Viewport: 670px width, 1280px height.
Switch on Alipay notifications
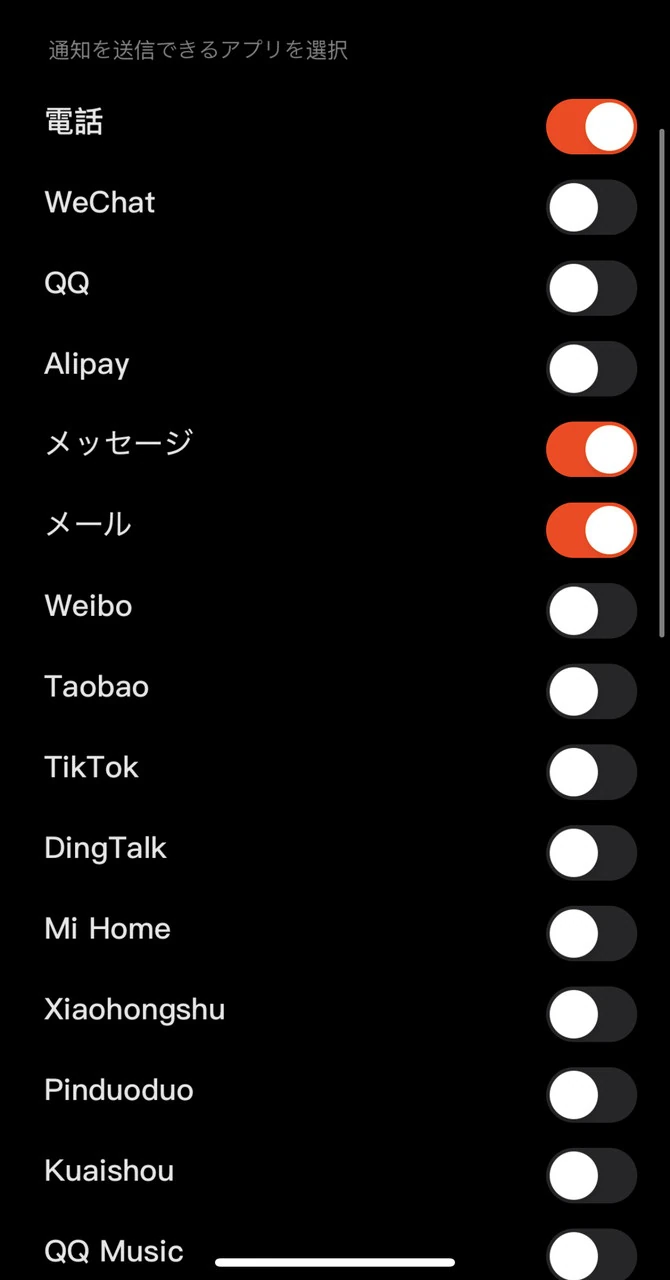[x=591, y=369]
